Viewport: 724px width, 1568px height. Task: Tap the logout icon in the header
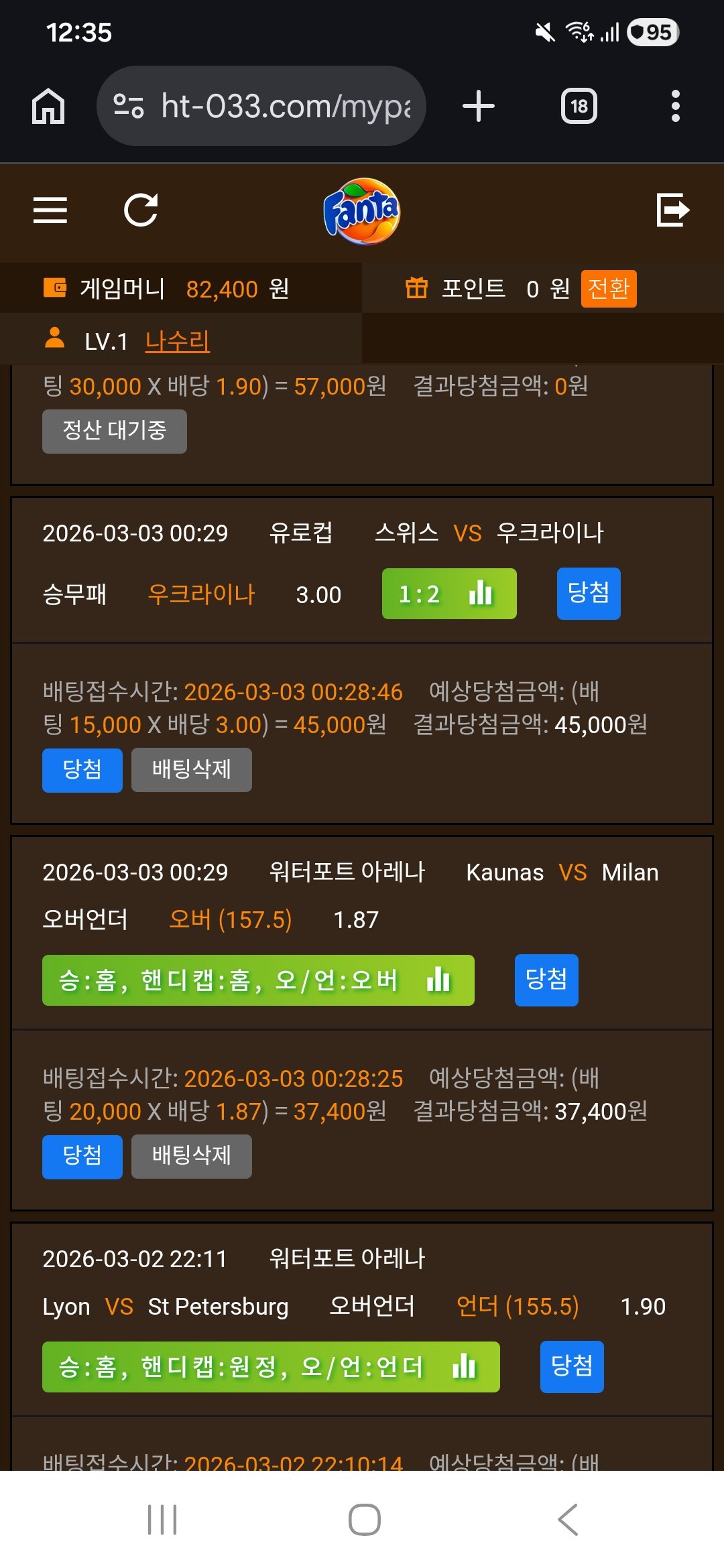point(672,210)
